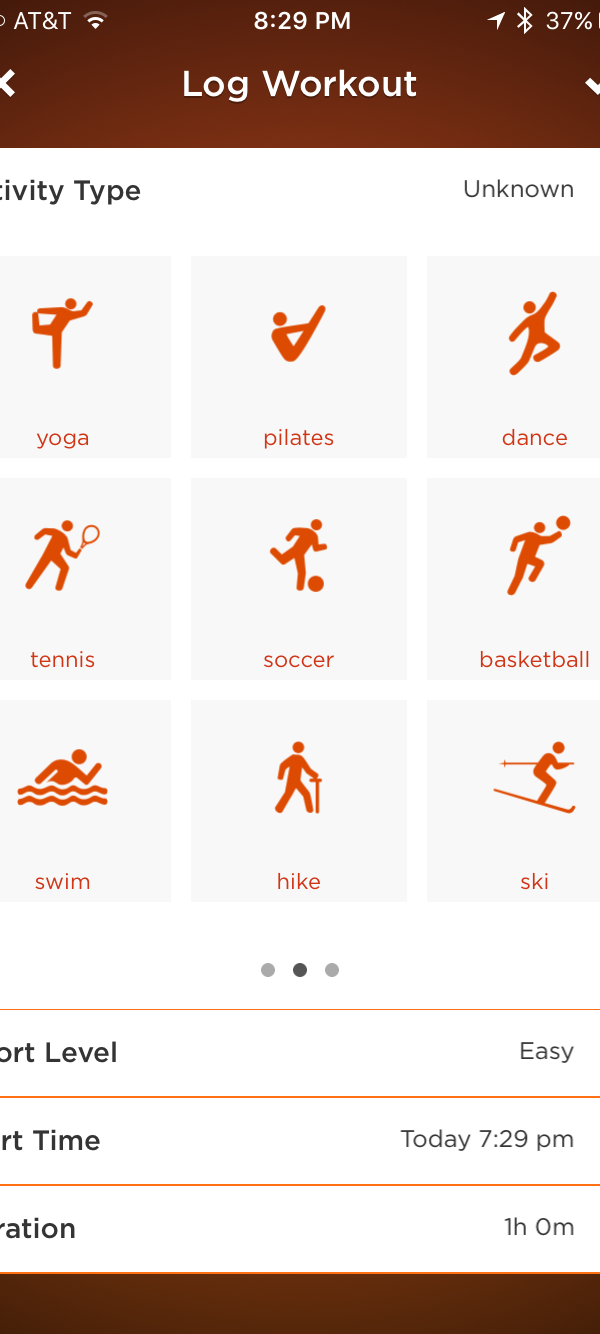Choose soccer as the activity
Viewport: 600px width, 1334px height.
298,578
